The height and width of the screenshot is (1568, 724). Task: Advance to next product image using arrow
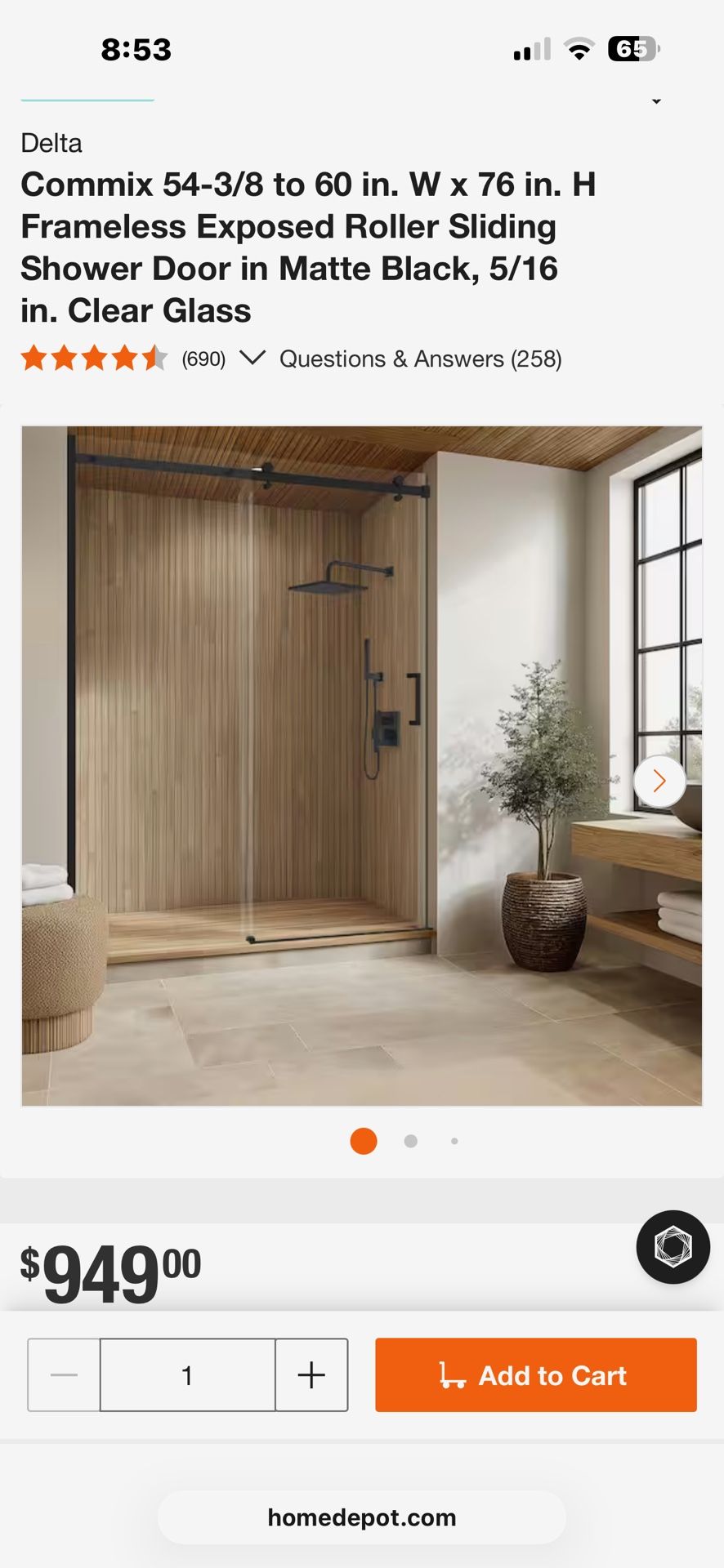tap(659, 781)
